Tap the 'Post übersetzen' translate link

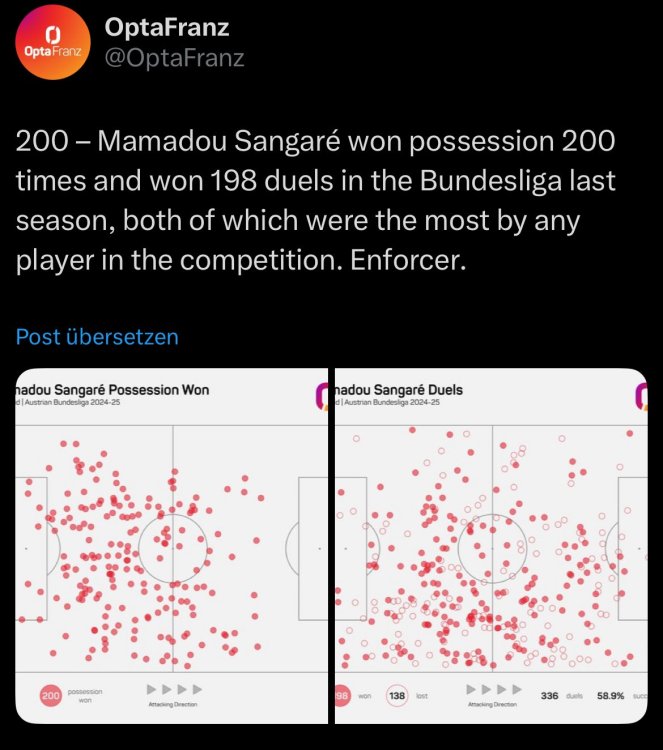[97, 337]
